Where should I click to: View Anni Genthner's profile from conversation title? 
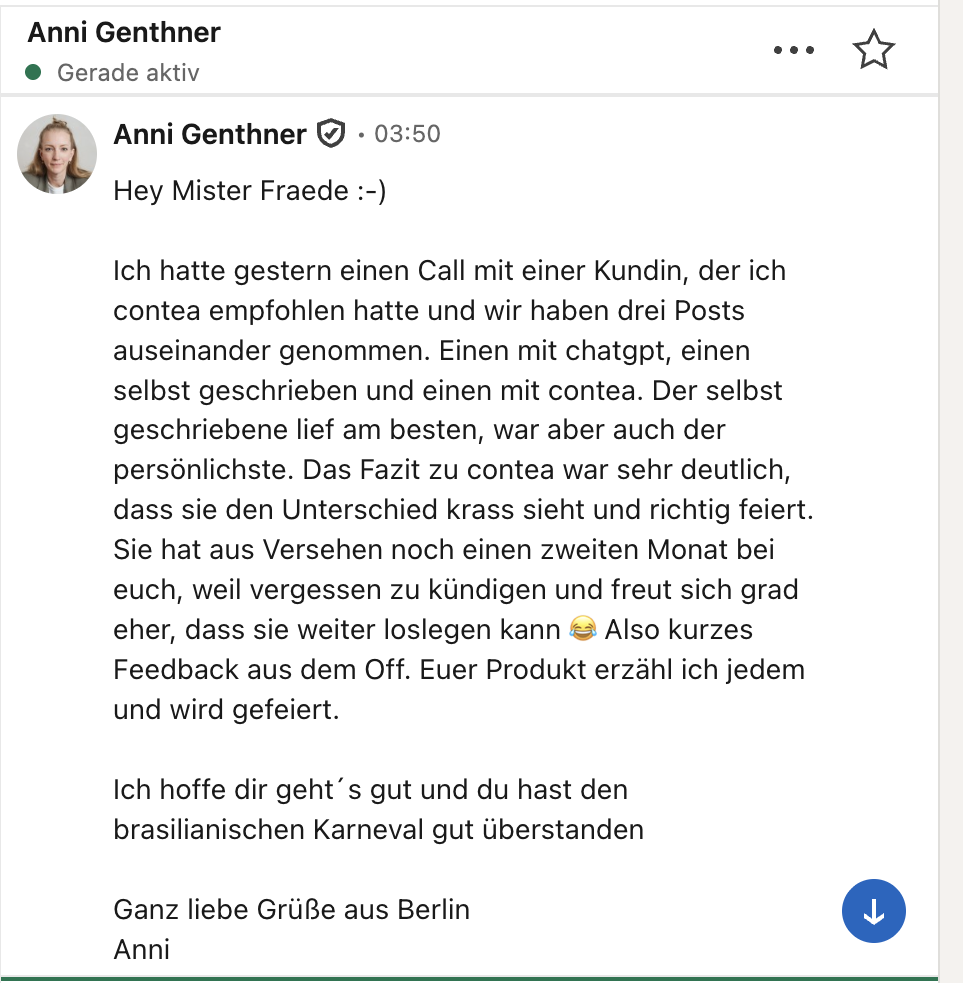coord(124,33)
